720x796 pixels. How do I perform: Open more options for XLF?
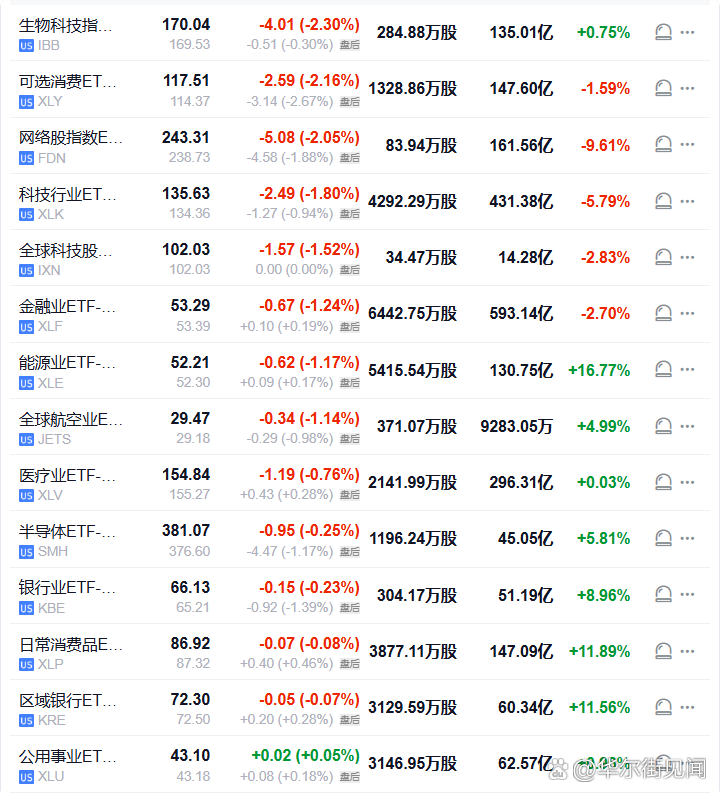[687, 313]
